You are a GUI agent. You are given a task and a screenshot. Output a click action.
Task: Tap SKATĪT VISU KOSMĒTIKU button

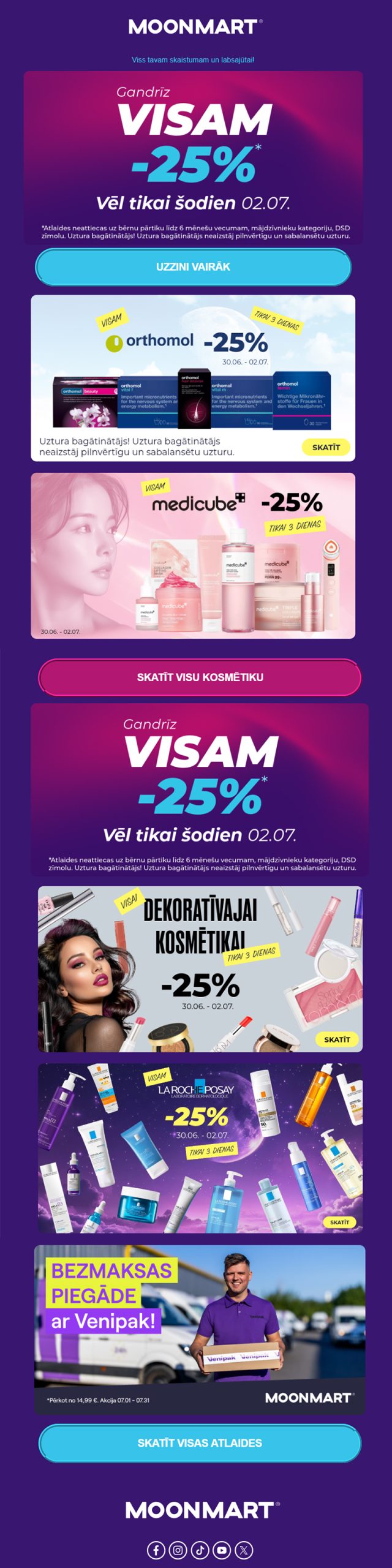coord(200,677)
